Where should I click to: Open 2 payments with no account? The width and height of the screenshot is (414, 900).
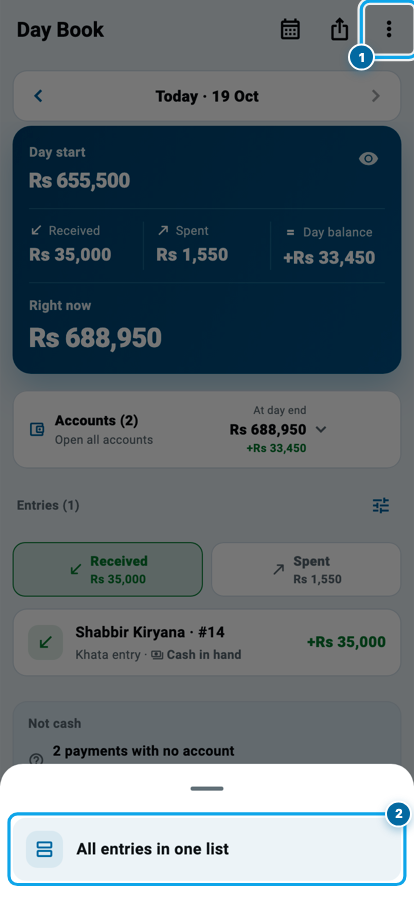pos(144,751)
